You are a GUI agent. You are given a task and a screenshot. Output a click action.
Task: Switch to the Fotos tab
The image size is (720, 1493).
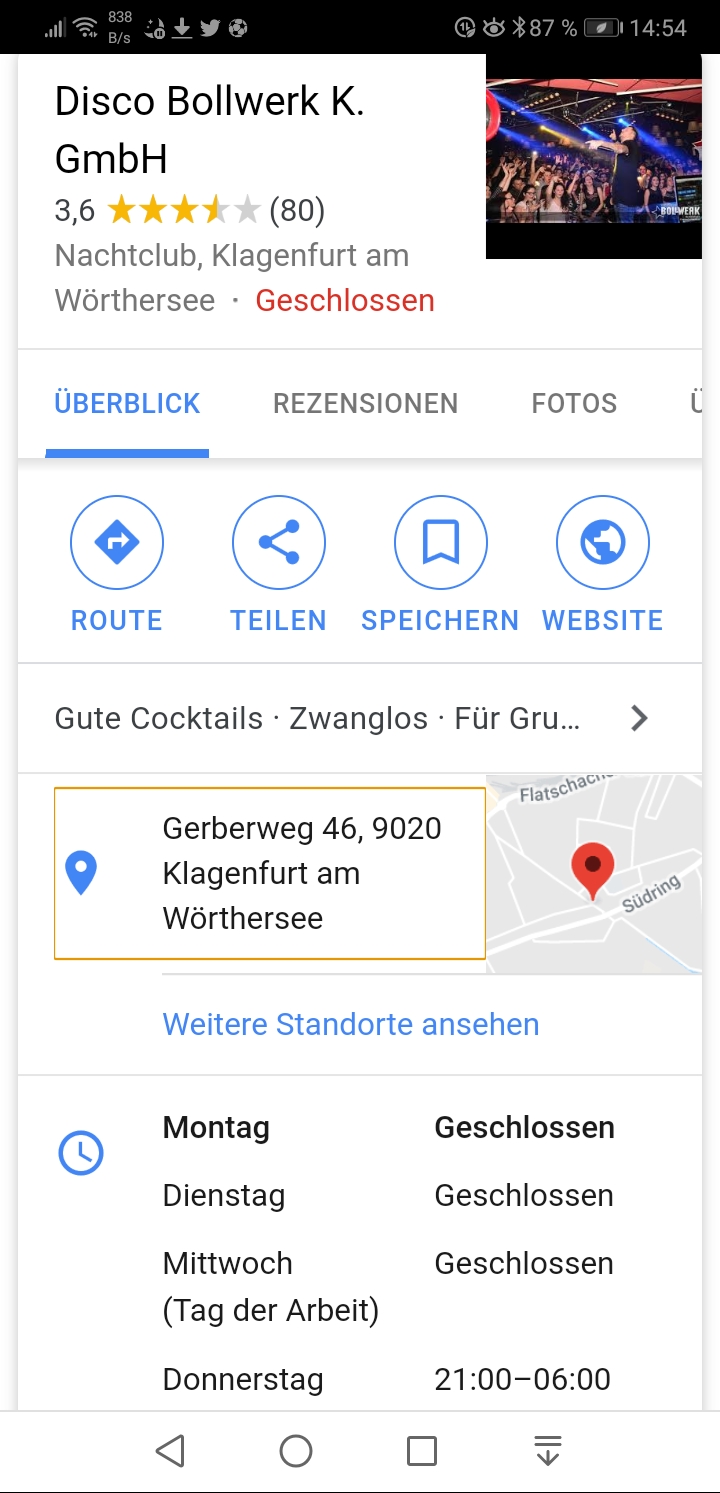(x=574, y=403)
